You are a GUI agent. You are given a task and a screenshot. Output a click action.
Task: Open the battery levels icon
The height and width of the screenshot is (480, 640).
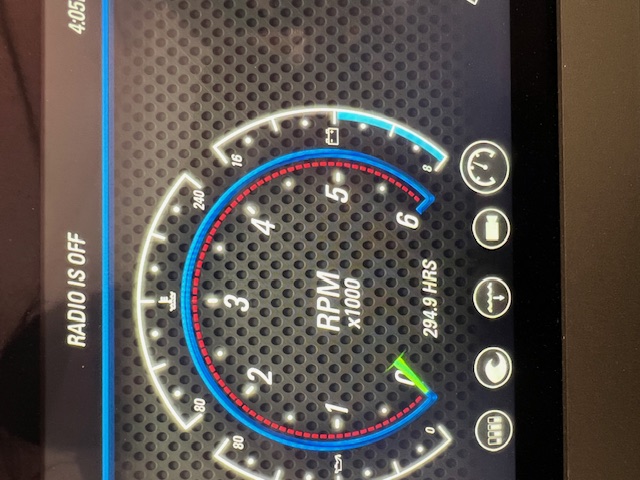tap(490, 429)
